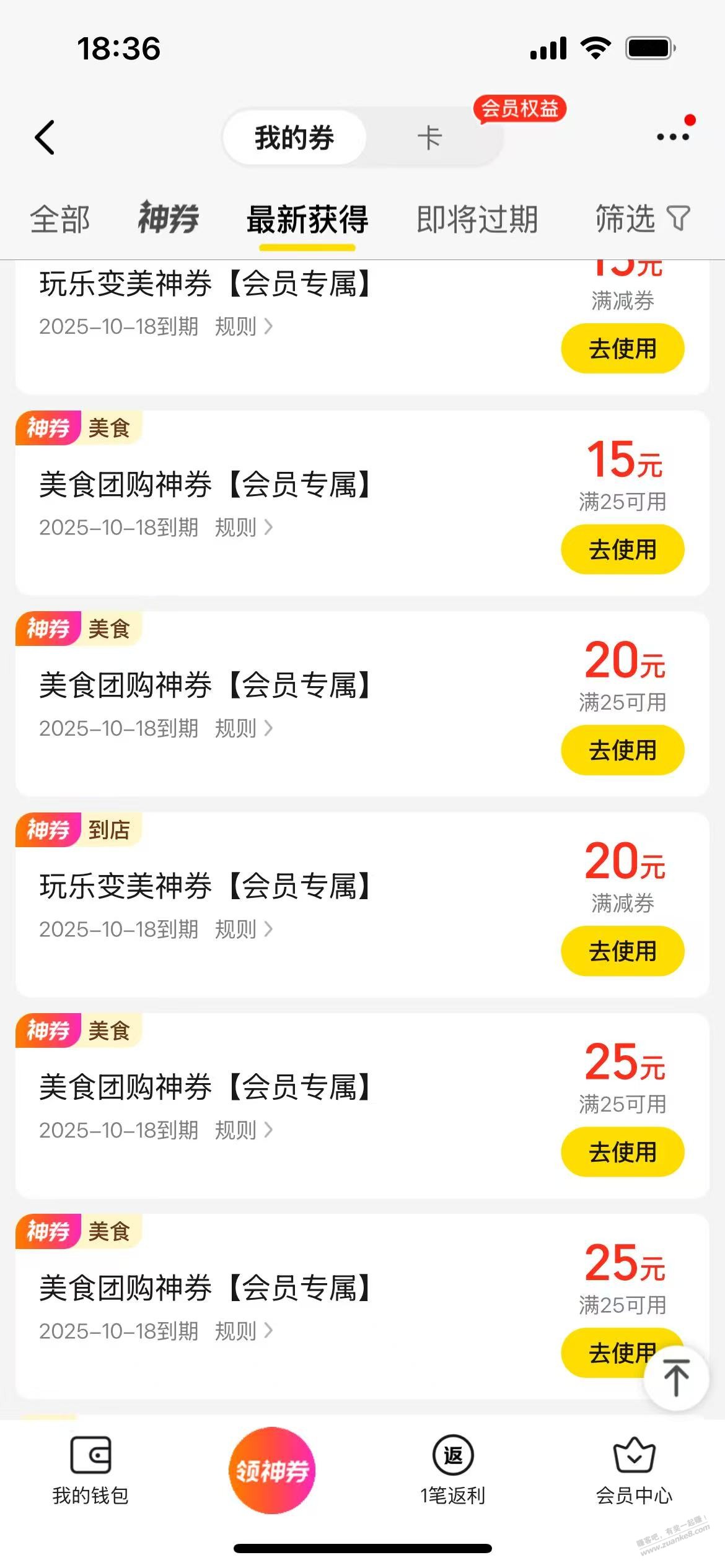725x1568 pixels.
Task: Select the 我的券 segment
Action: click(x=294, y=137)
